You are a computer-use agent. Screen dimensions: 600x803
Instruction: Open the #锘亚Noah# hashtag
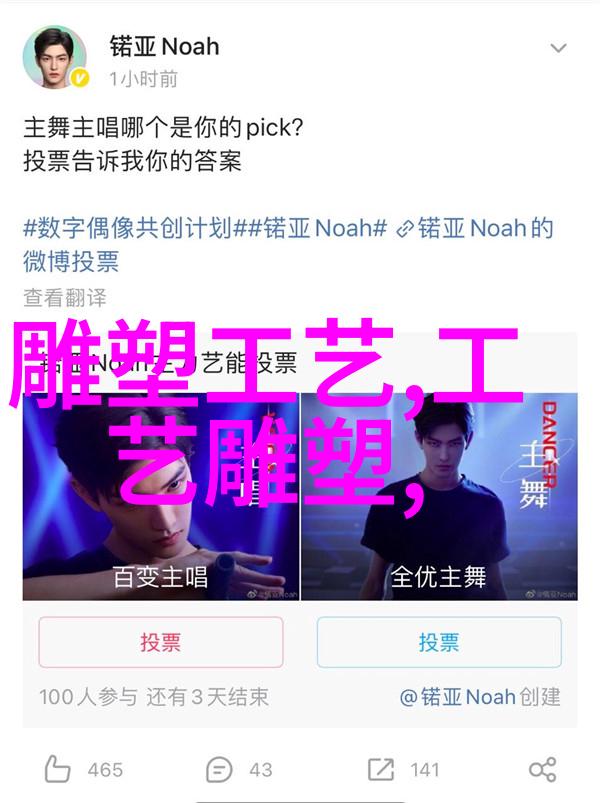310,228
